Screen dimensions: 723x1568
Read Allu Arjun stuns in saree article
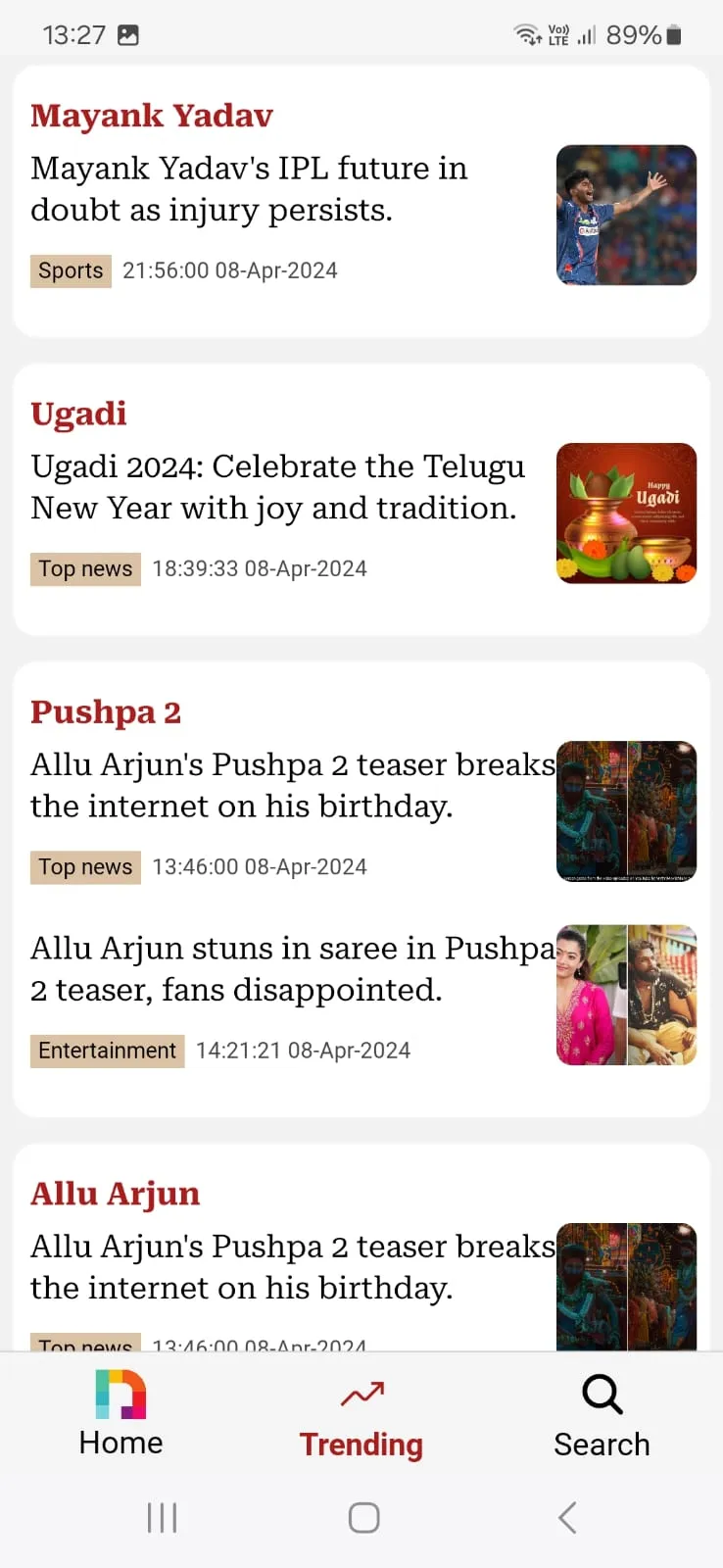click(292, 969)
